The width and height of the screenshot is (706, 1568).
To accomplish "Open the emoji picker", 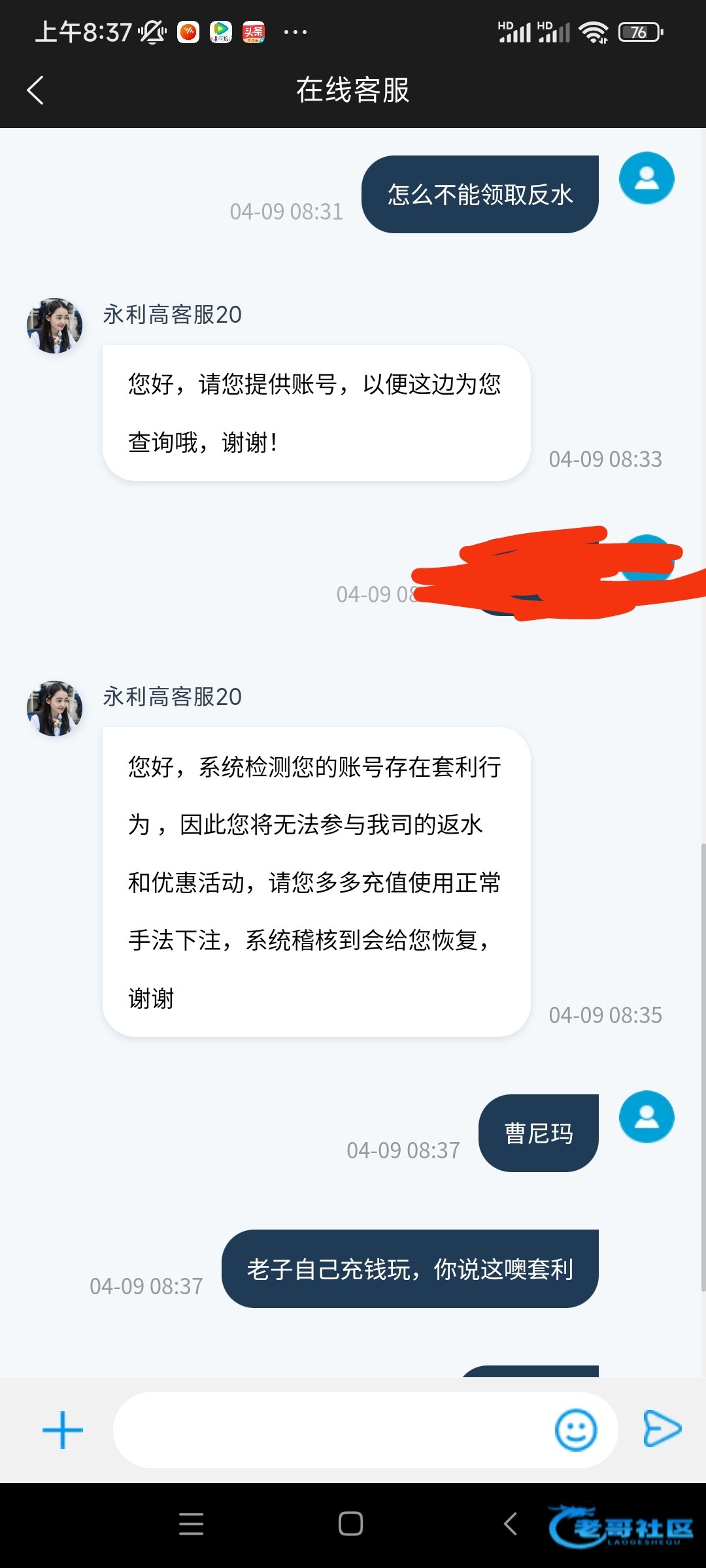I will (575, 1430).
